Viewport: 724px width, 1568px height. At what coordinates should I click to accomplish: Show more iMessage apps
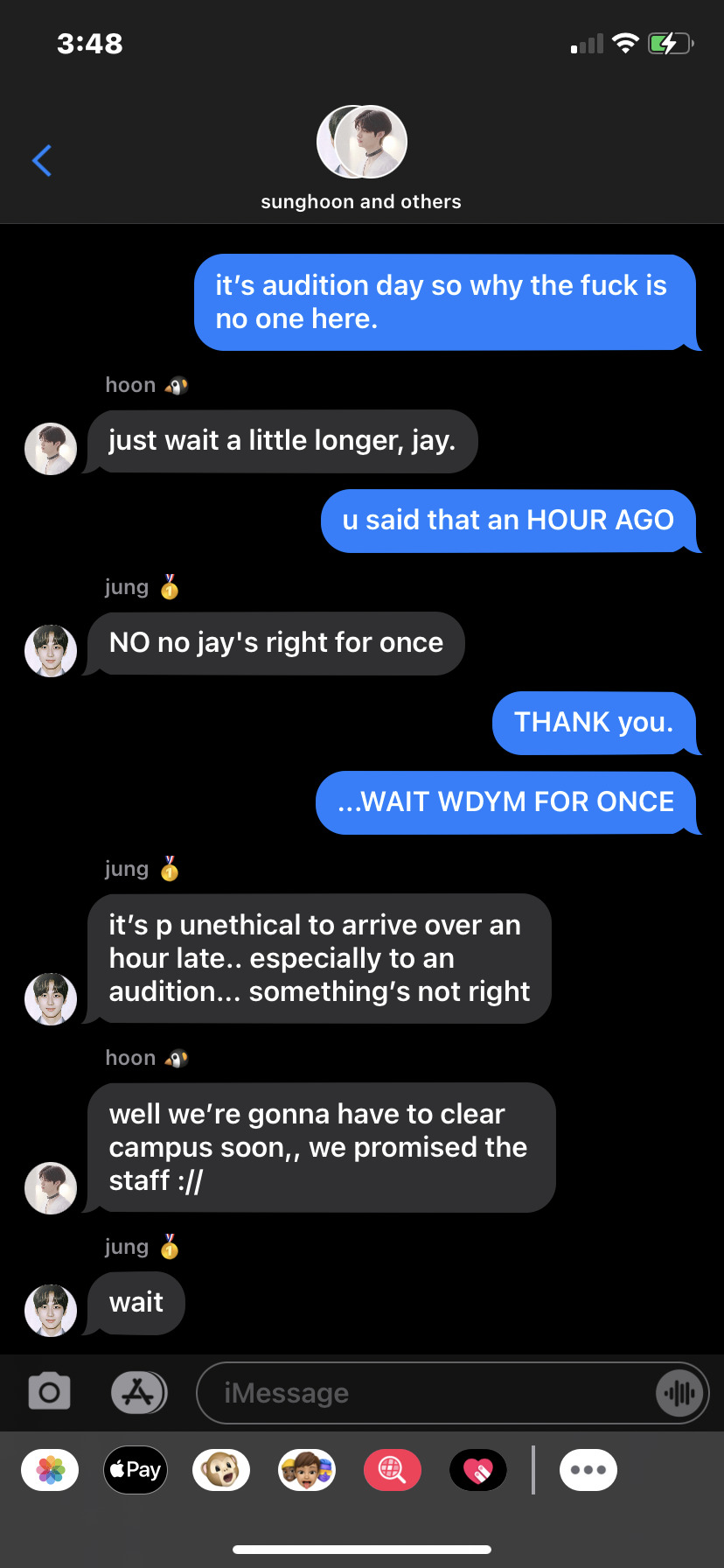click(x=588, y=1470)
